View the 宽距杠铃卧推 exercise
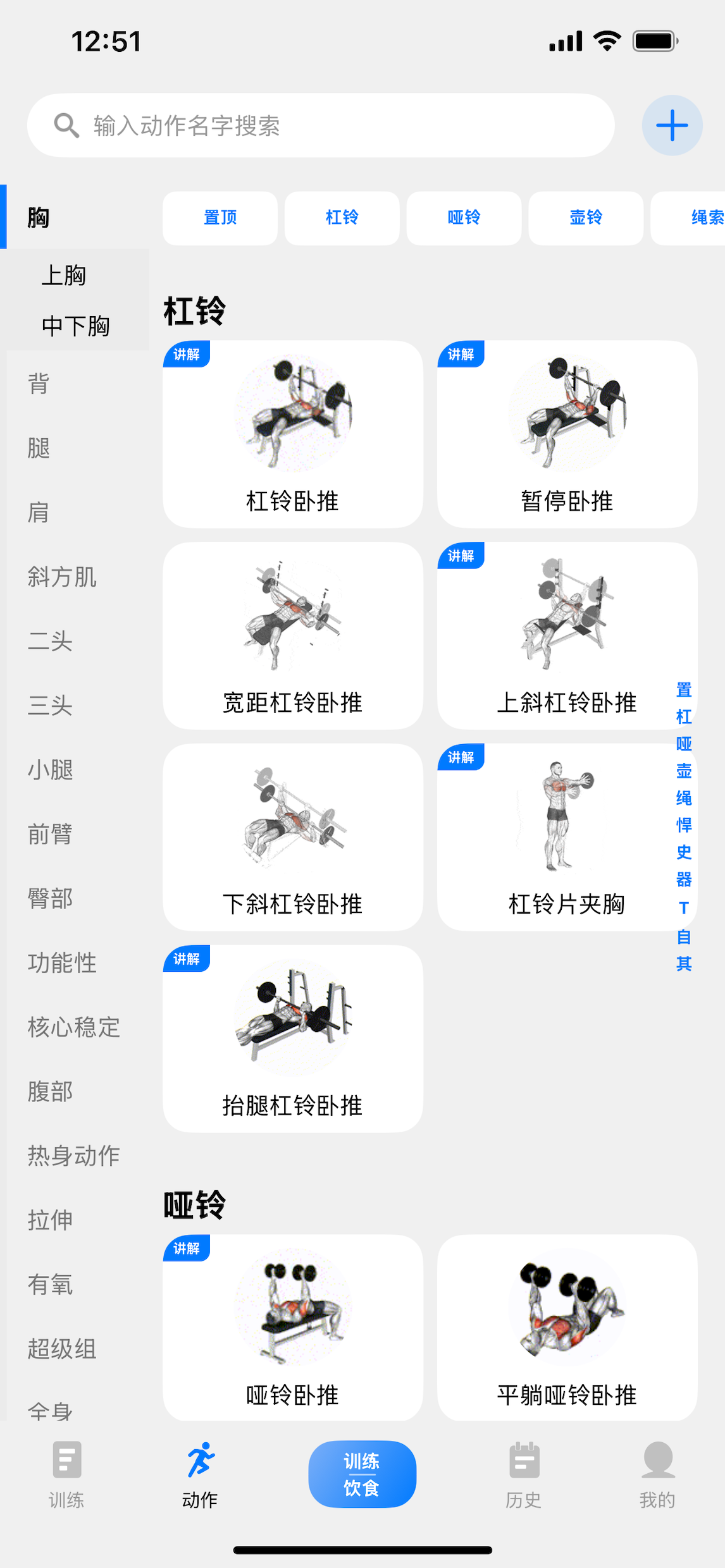Viewport: 725px width, 1568px height. (x=292, y=635)
